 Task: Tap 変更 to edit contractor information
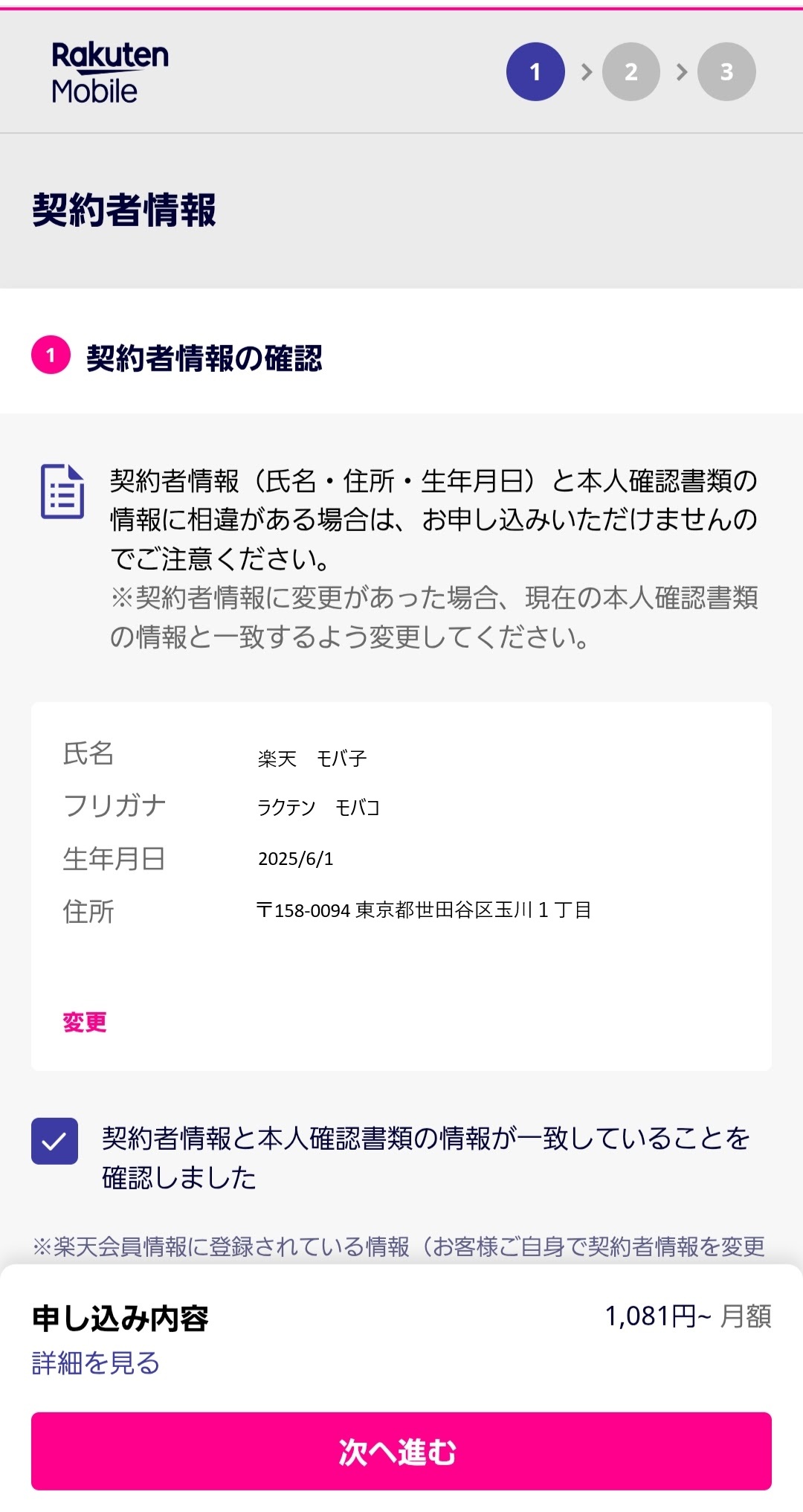pyautogui.click(x=85, y=1022)
